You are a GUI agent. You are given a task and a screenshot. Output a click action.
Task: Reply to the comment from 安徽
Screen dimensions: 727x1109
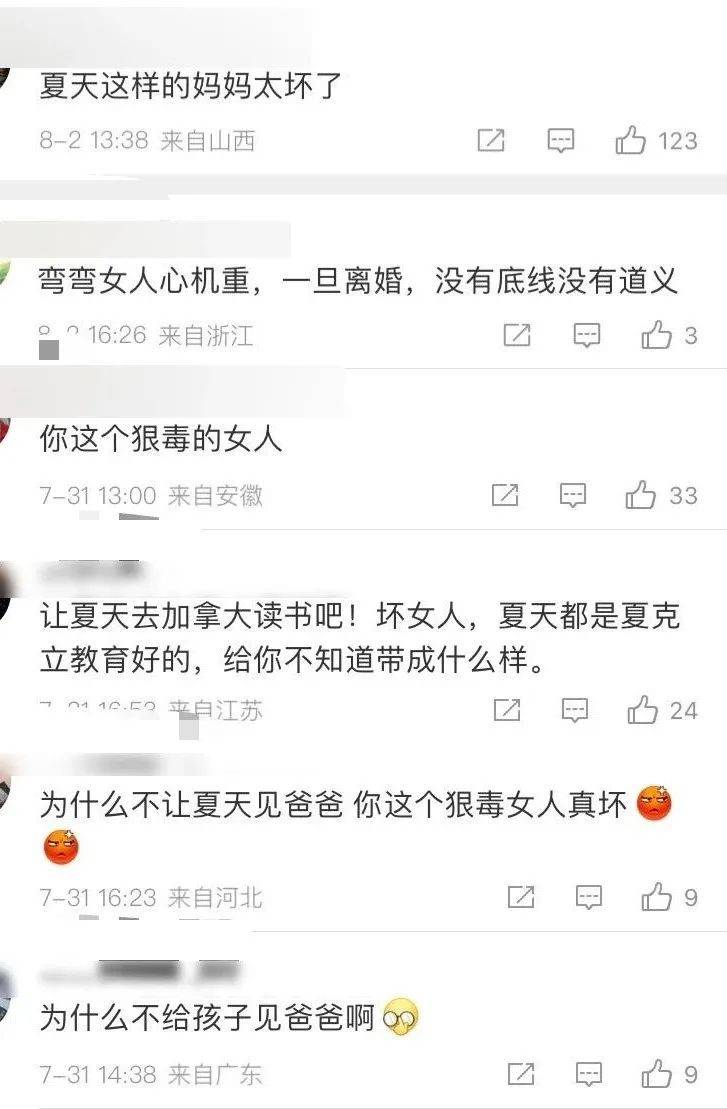(572, 494)
